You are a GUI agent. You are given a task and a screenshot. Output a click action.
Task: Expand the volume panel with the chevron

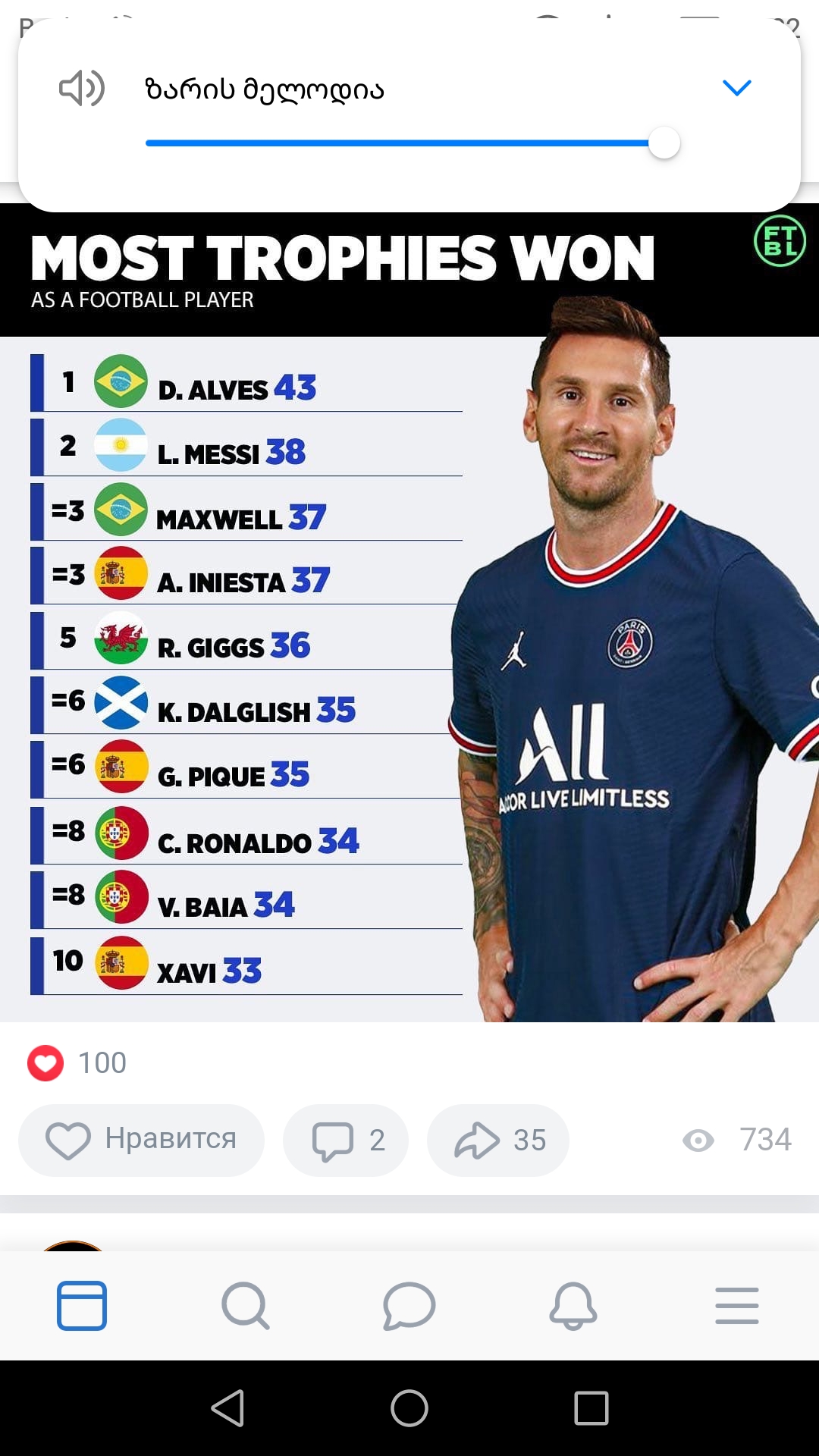tap(736, 88)
